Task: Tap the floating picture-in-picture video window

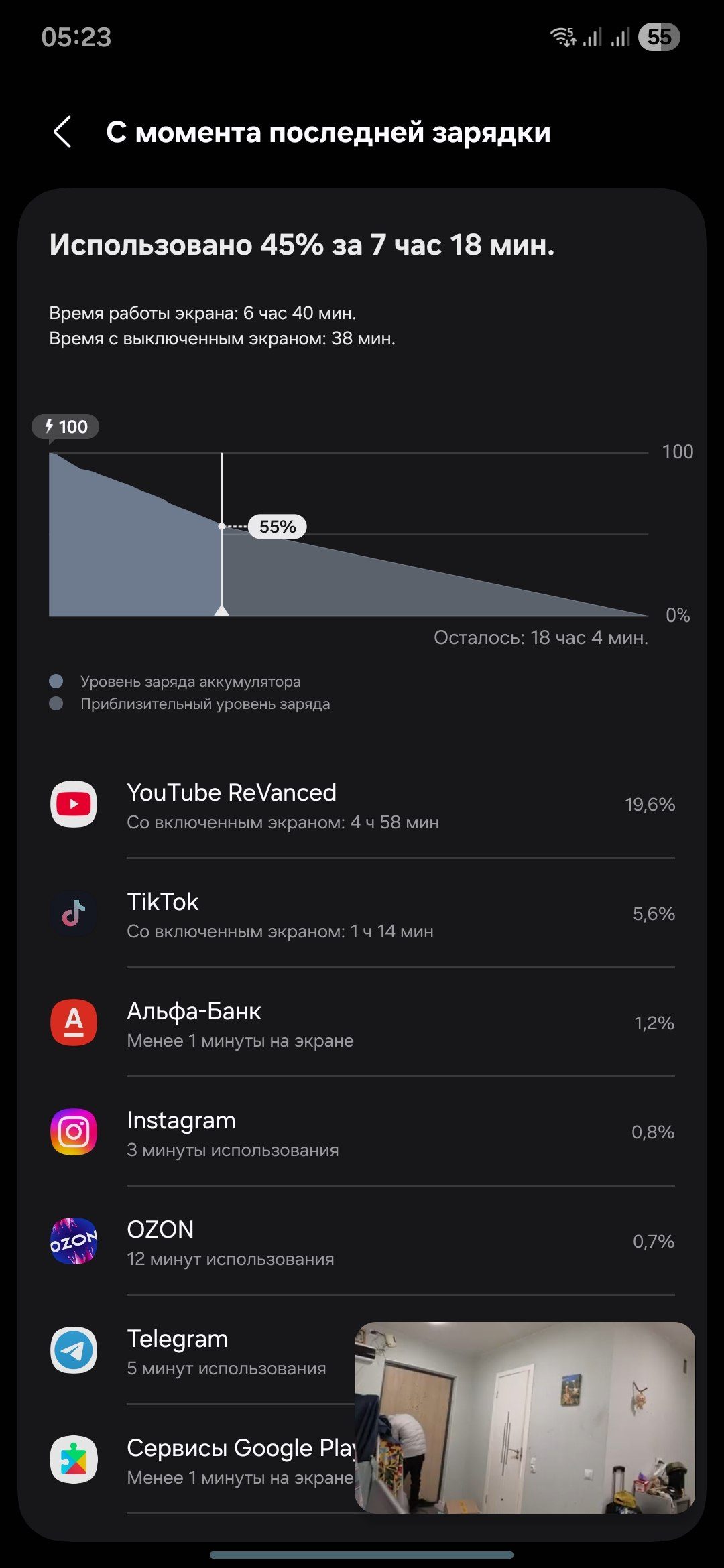Action: coord(524,1417)
